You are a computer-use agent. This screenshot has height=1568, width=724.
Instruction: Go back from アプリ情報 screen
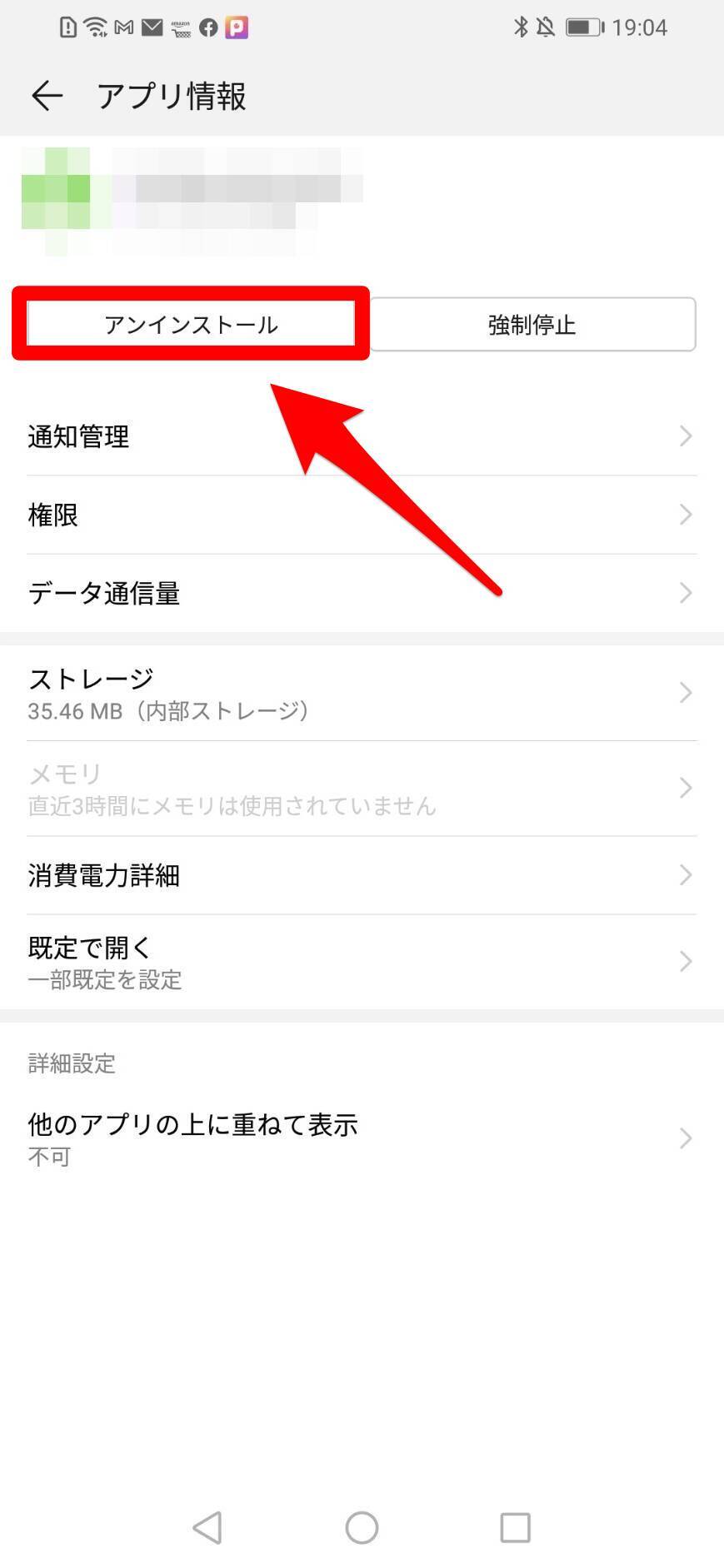[x=47, y=96]
